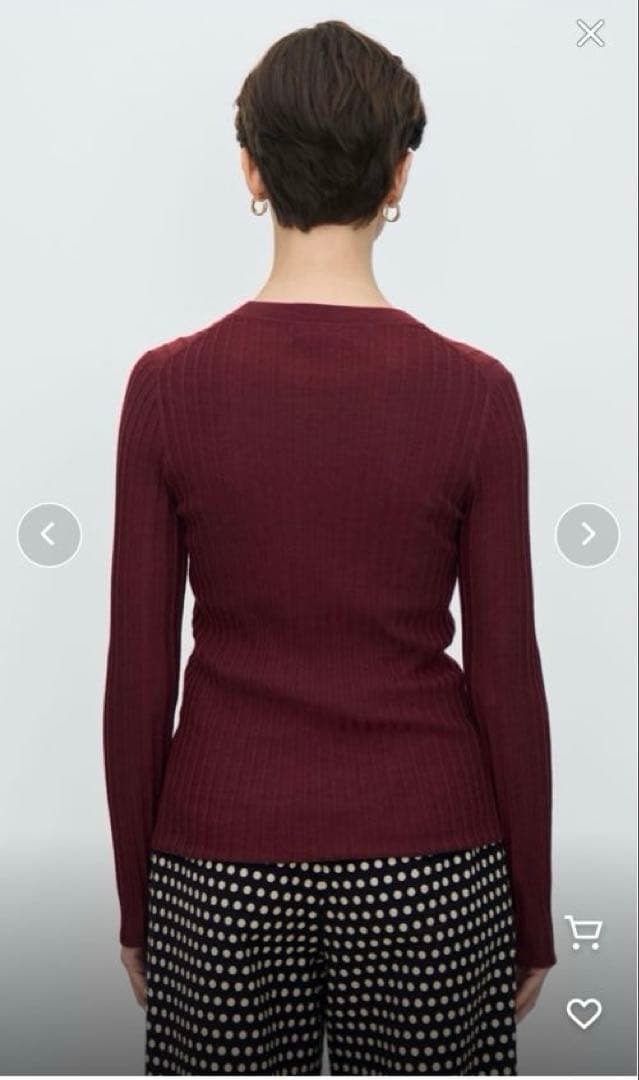The width and height of the screenshot is (639, 1080).
Task: Show the next product photo
Action: point(587,535)
